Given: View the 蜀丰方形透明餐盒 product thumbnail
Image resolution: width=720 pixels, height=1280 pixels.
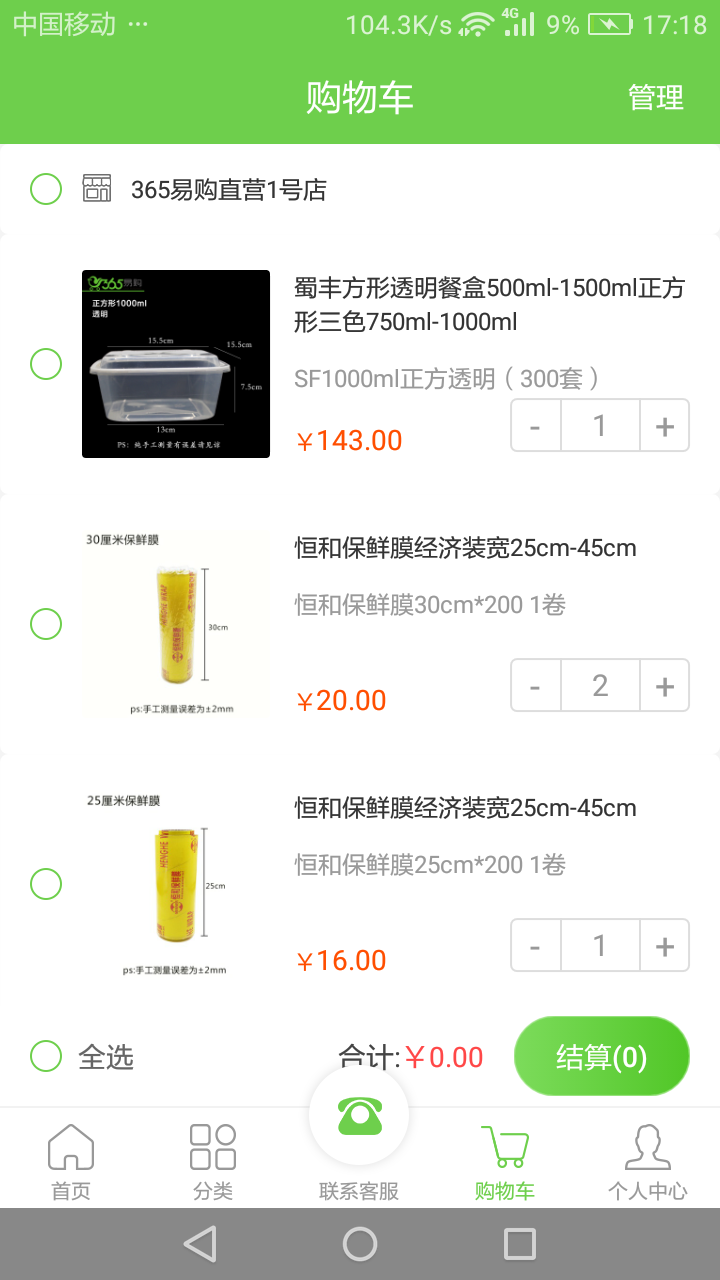Looking at the screenshot, I should tap(175, 364).
